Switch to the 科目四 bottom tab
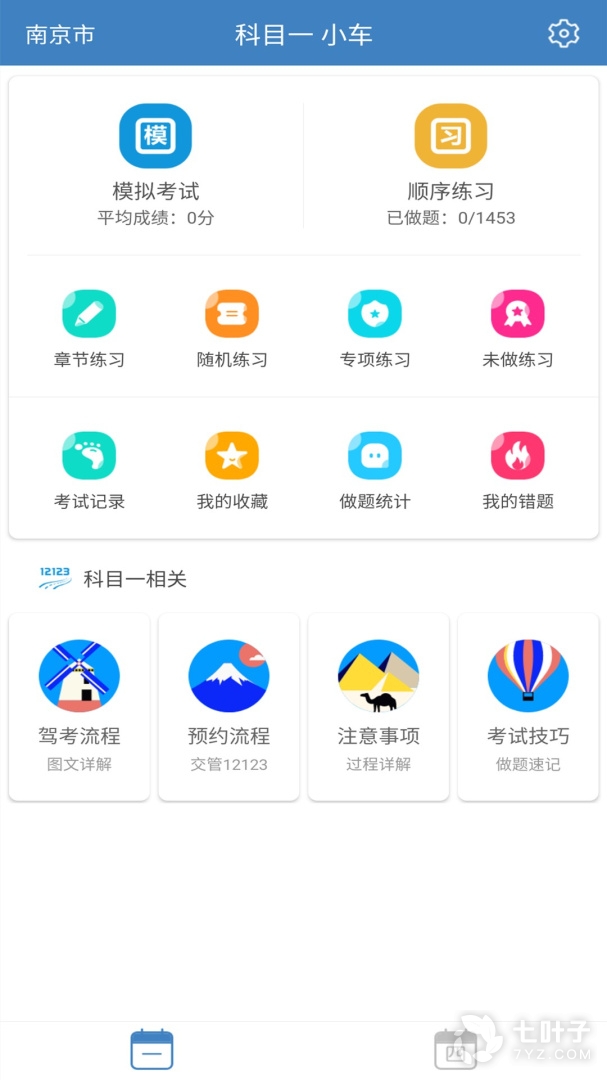Image resolution: width=607 pixels, height=1080 pixels. click(x=455, y=1050)
